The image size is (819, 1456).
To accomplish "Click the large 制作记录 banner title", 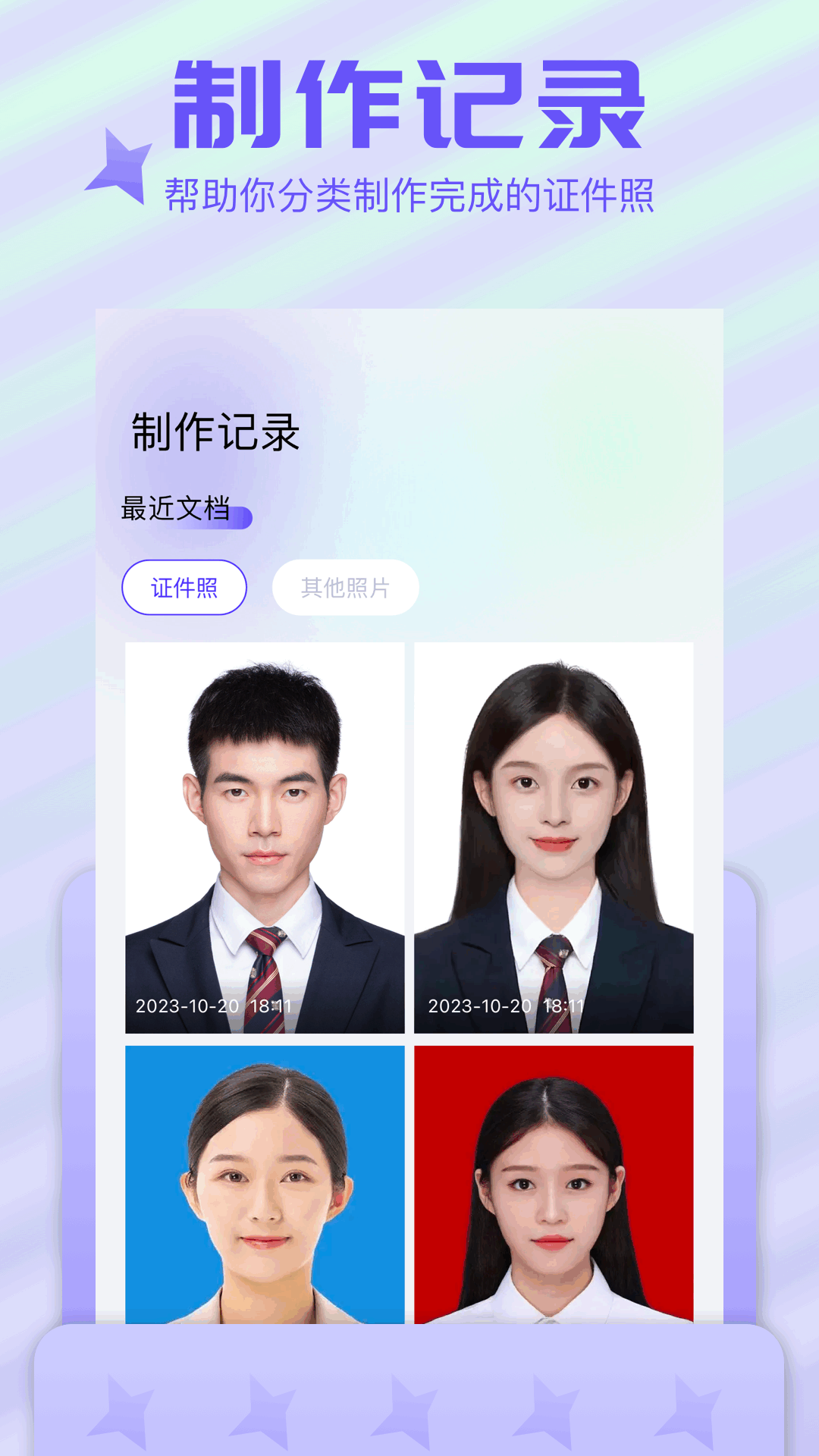I will coord(409,106).
